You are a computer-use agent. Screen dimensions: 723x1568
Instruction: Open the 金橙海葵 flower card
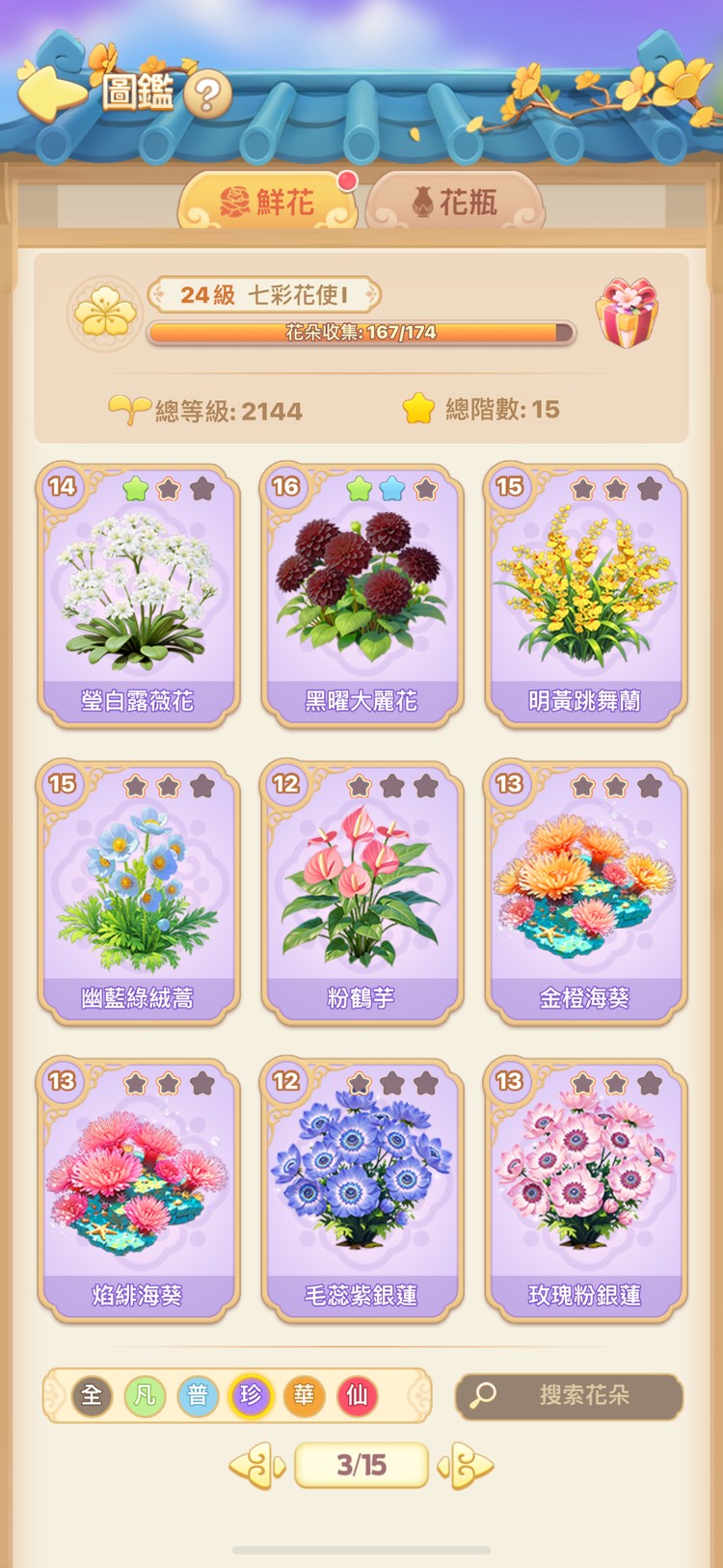point(585,892)
